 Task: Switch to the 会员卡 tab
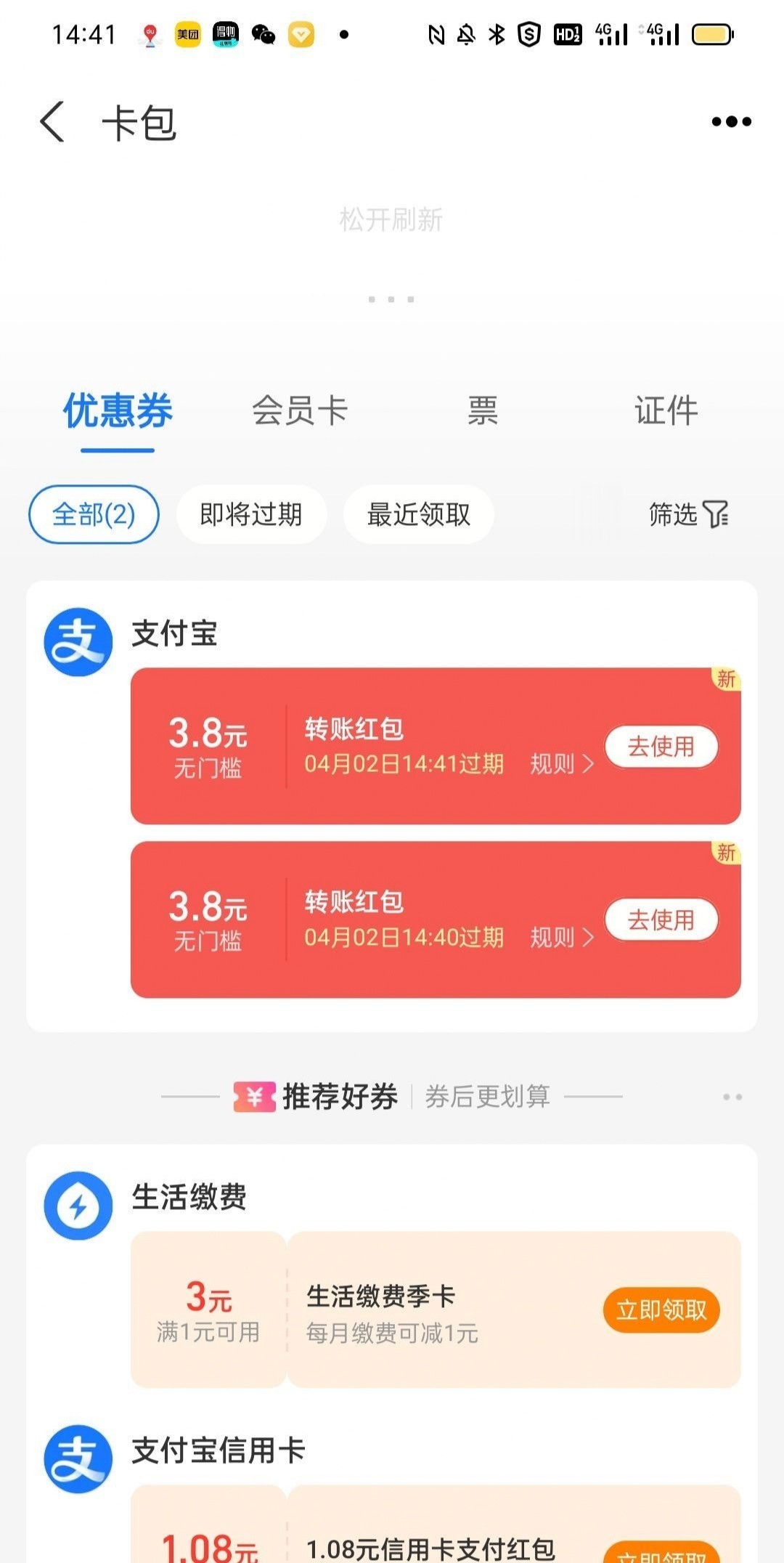pos(300,410)
